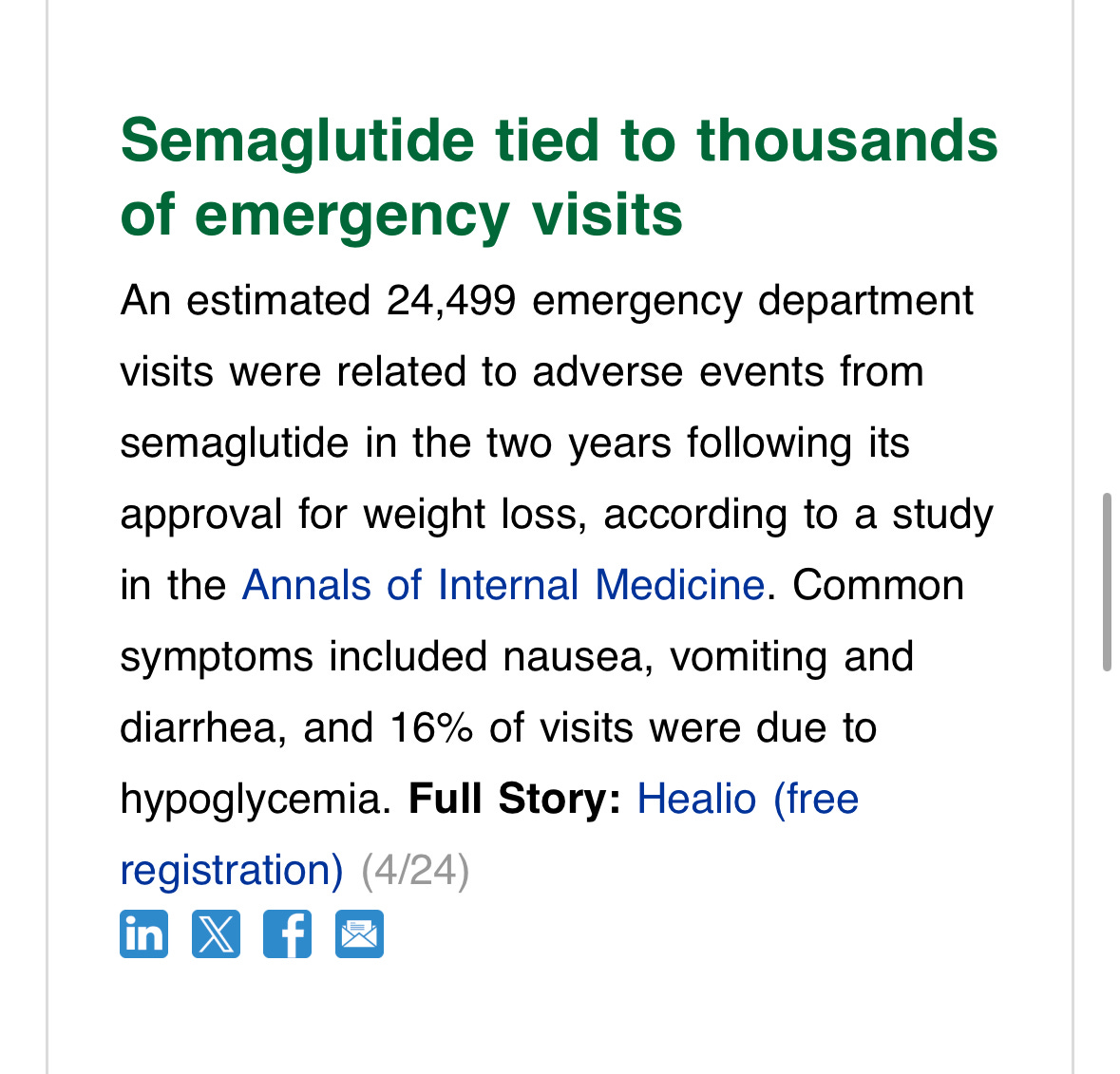The height and width of the screenshot is (1074, 1120).
Task: Share the article by email
Action: tap(359, 934)
